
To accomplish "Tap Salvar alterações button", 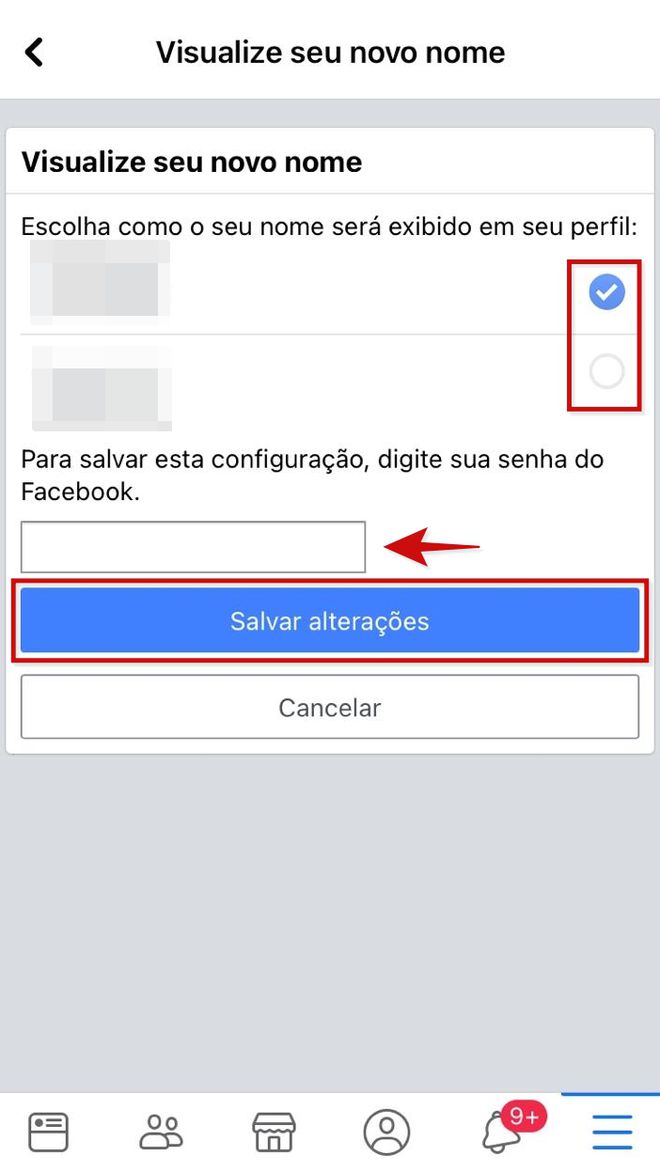I will coord(330,620).
